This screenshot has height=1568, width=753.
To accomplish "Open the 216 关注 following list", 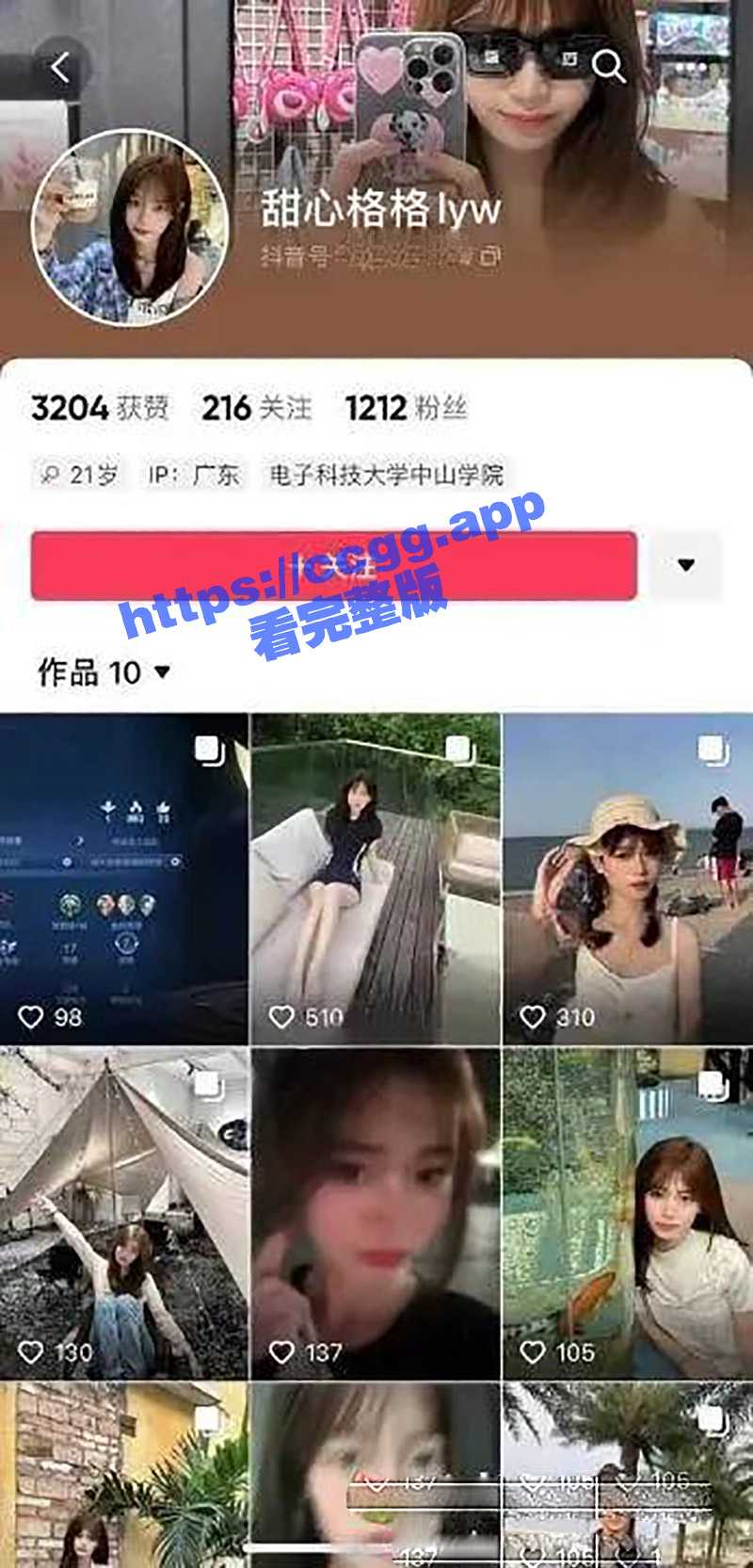I will (x=256, y=408).
